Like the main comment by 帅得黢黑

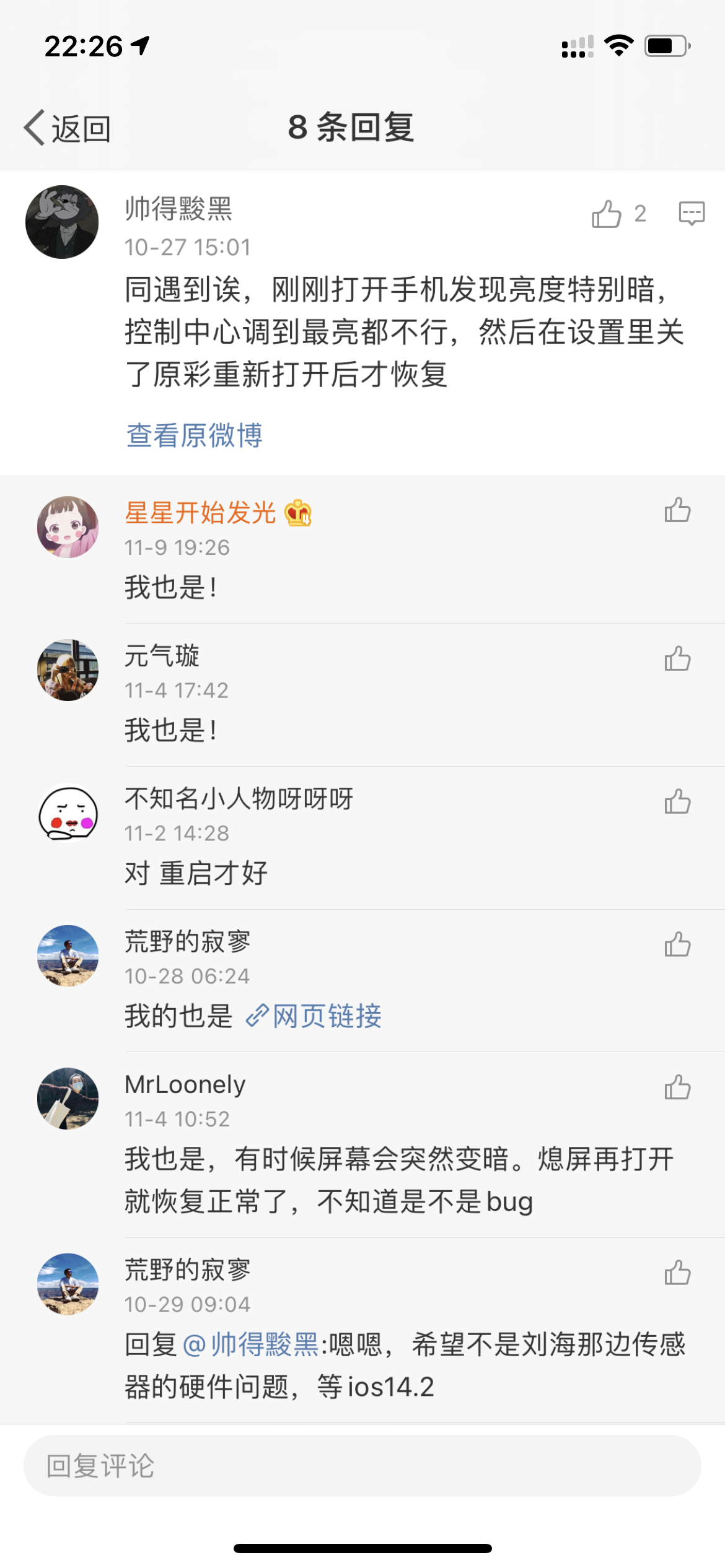coord(607,214)
